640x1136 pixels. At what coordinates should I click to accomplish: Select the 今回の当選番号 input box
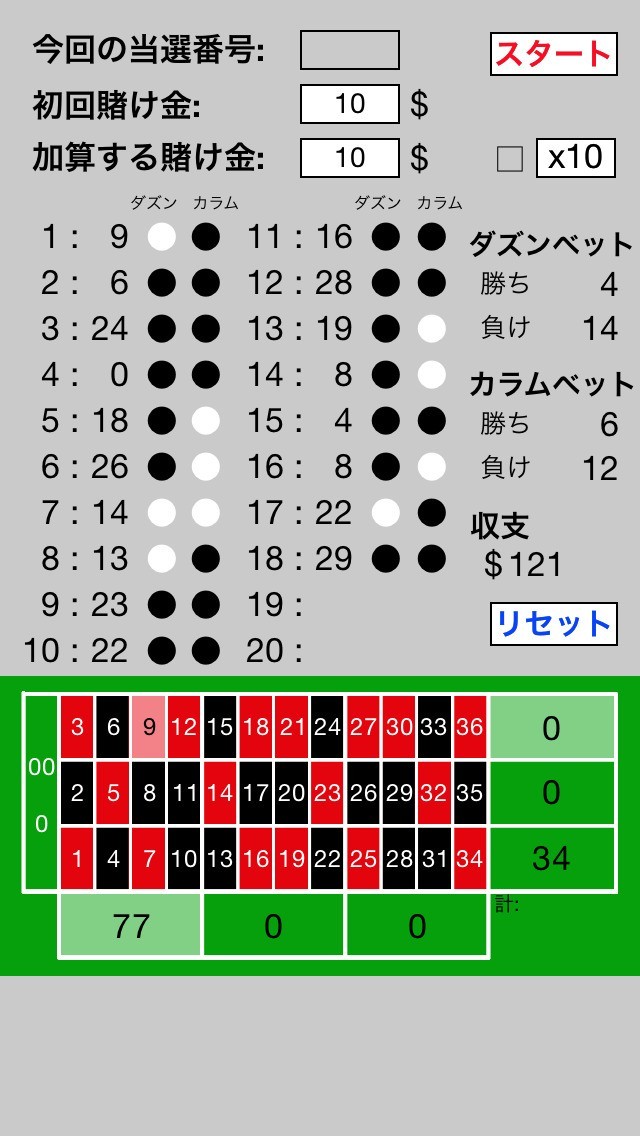tap(350, 50)
